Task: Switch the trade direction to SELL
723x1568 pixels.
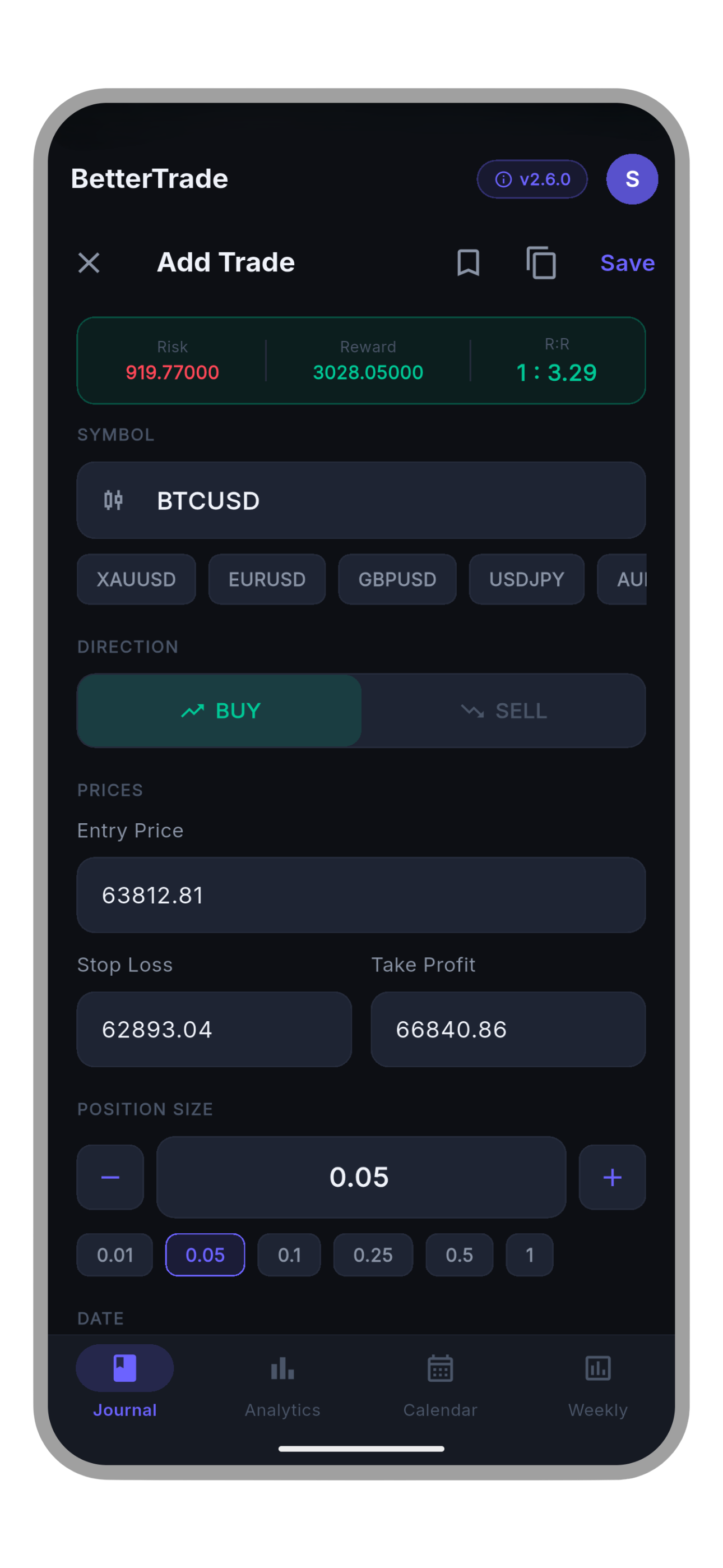Action: pos(504,711)
